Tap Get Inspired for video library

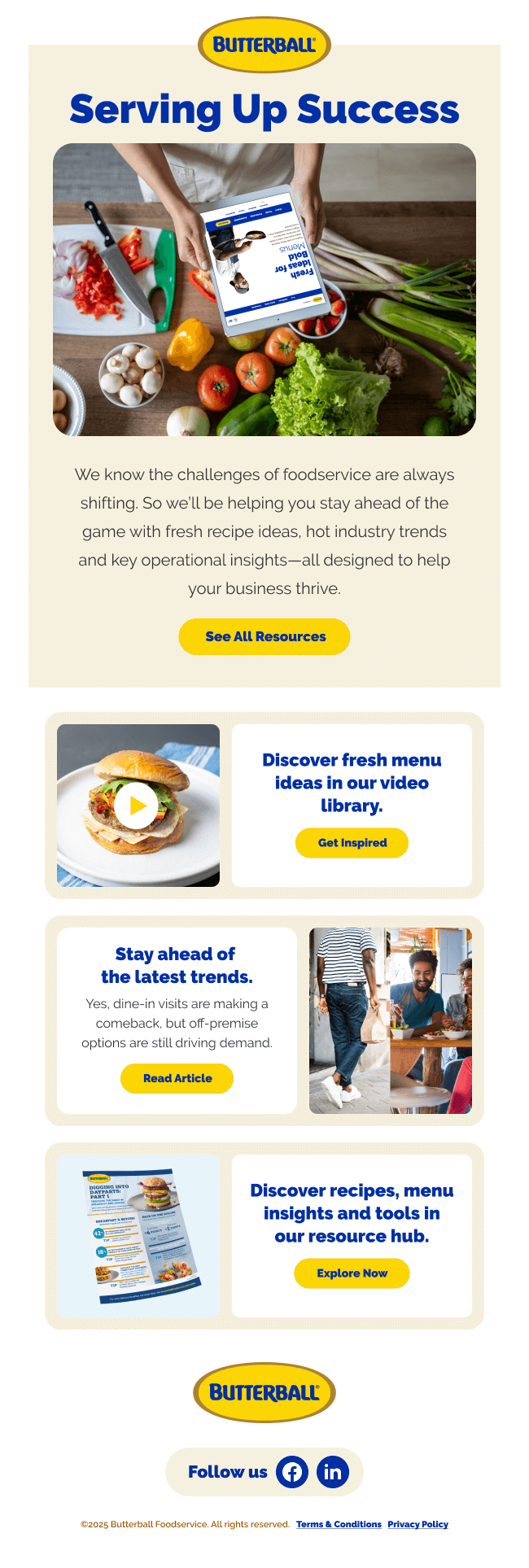[352, 843]
